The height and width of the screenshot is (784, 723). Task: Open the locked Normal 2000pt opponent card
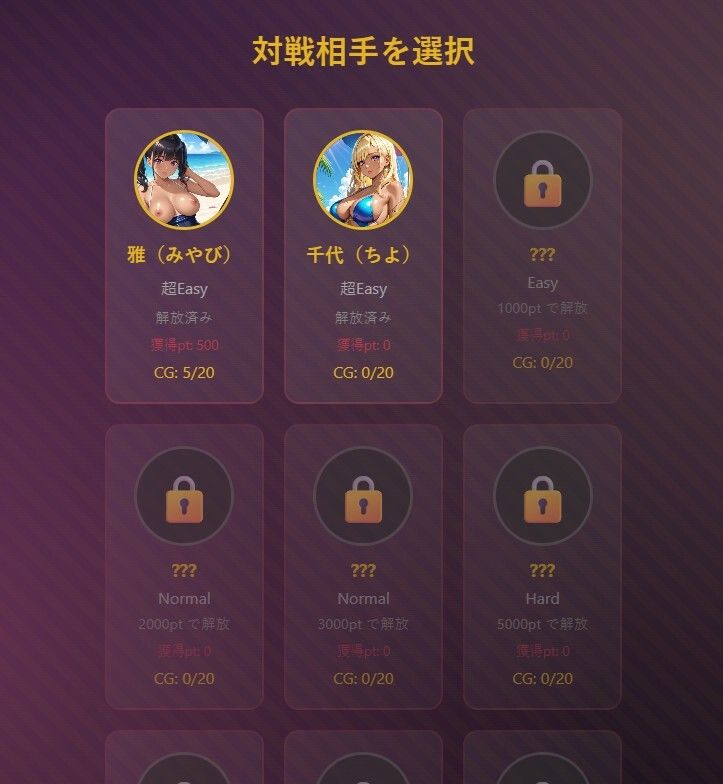[184, 567]
